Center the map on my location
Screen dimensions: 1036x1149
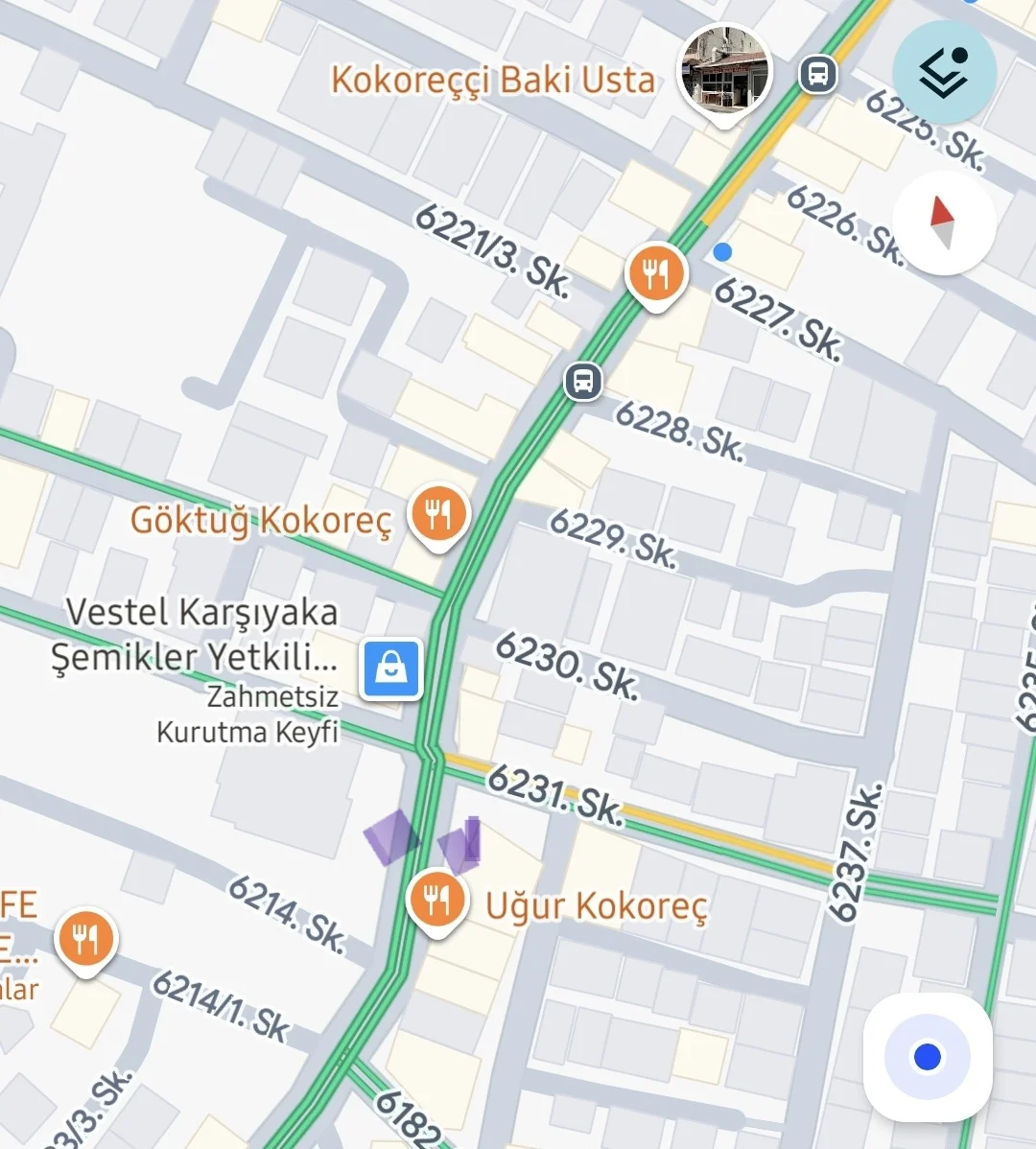pos(927,1057)
